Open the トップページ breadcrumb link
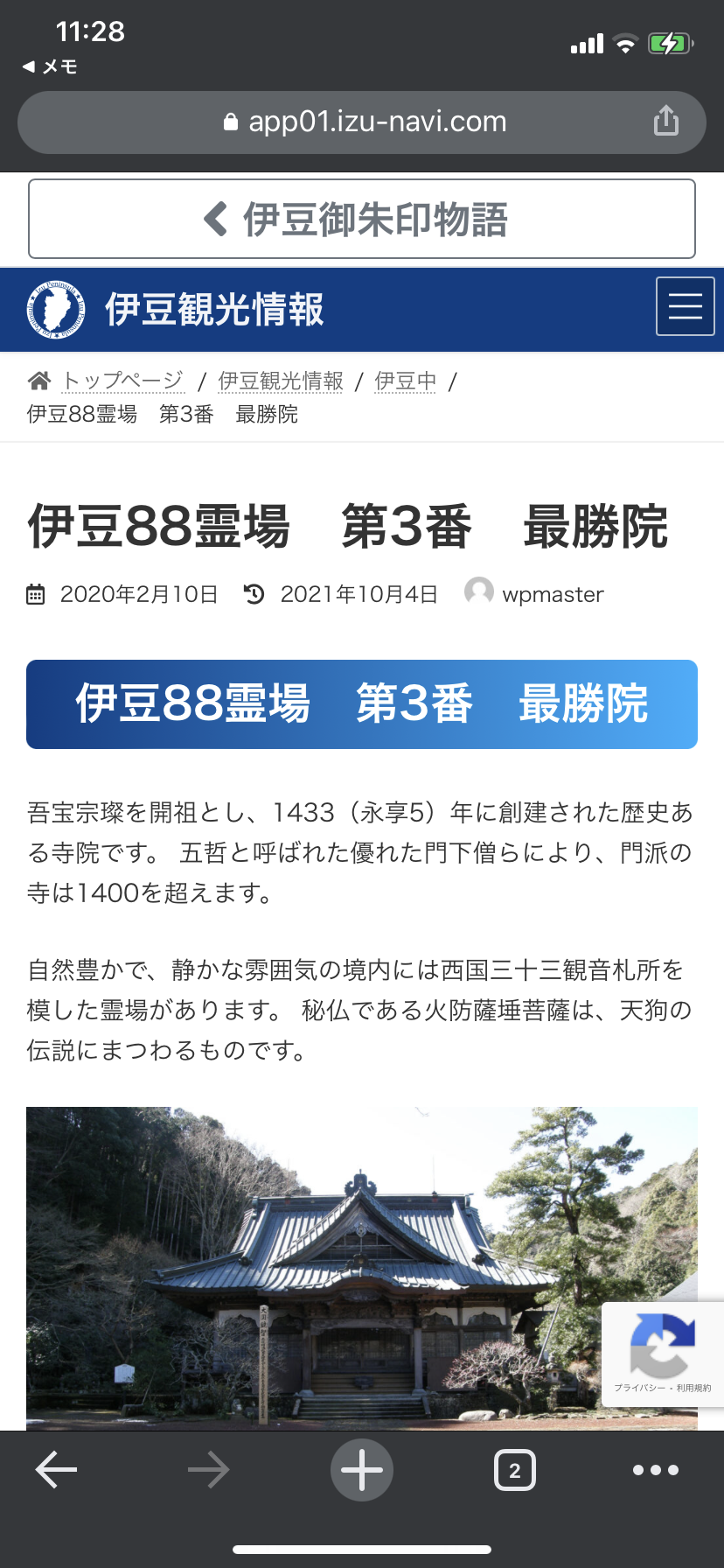724x1568 pixels. 122,381
